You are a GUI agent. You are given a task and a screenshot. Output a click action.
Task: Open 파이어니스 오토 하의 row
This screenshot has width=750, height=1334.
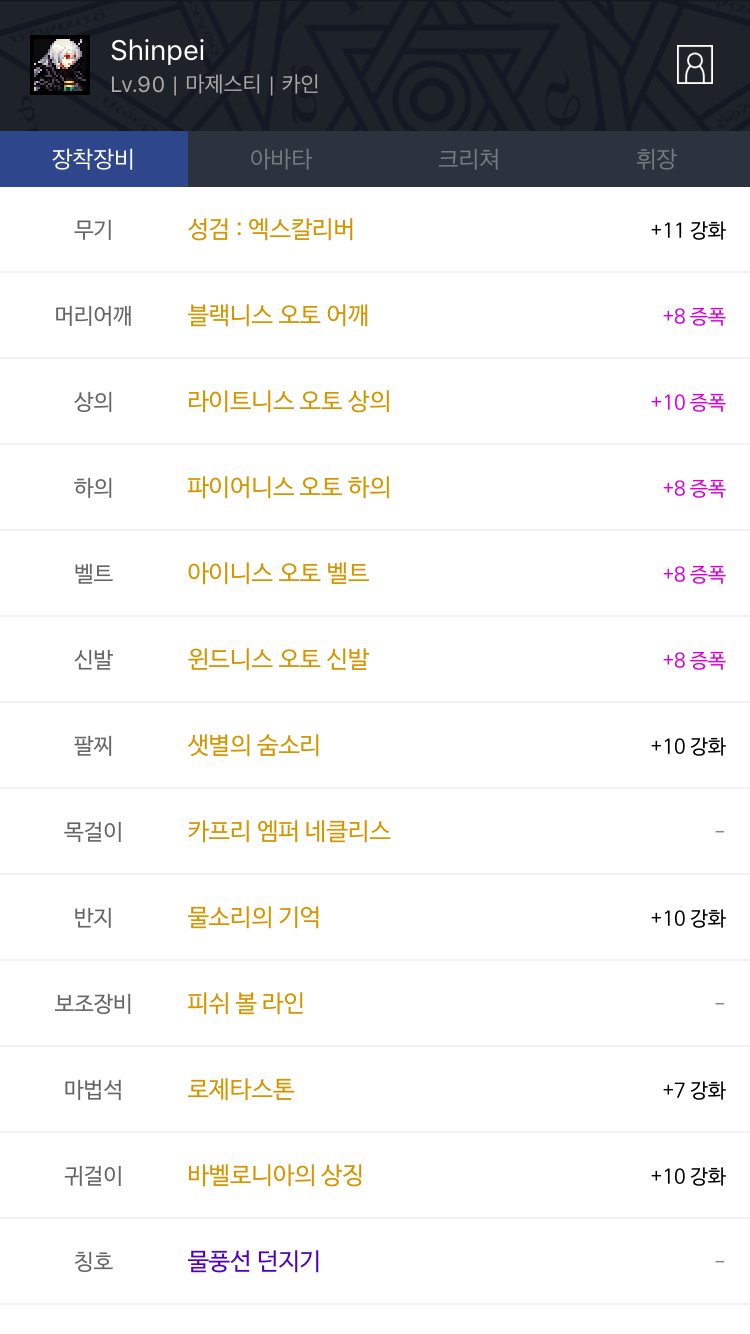tap(375, 488)
